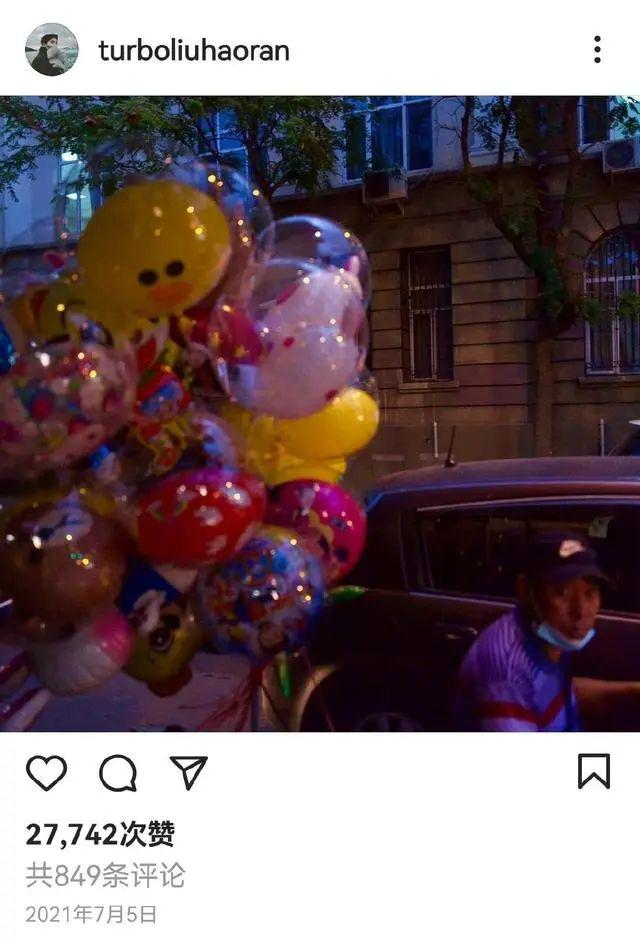View all 849 comments
The width and height of the screenshot is (640, 941).
(105, 875)
